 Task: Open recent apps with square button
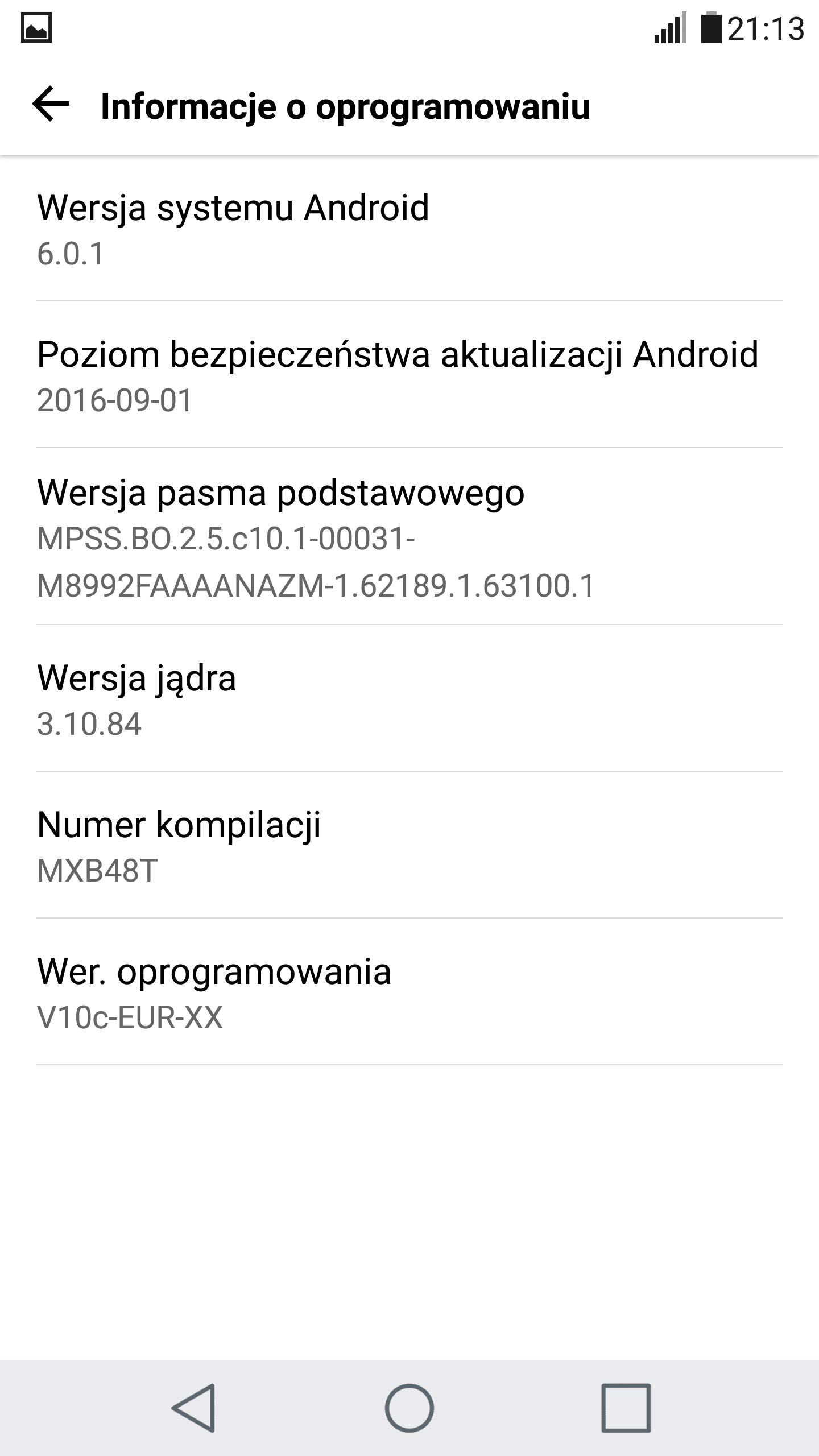point(626,1408)
